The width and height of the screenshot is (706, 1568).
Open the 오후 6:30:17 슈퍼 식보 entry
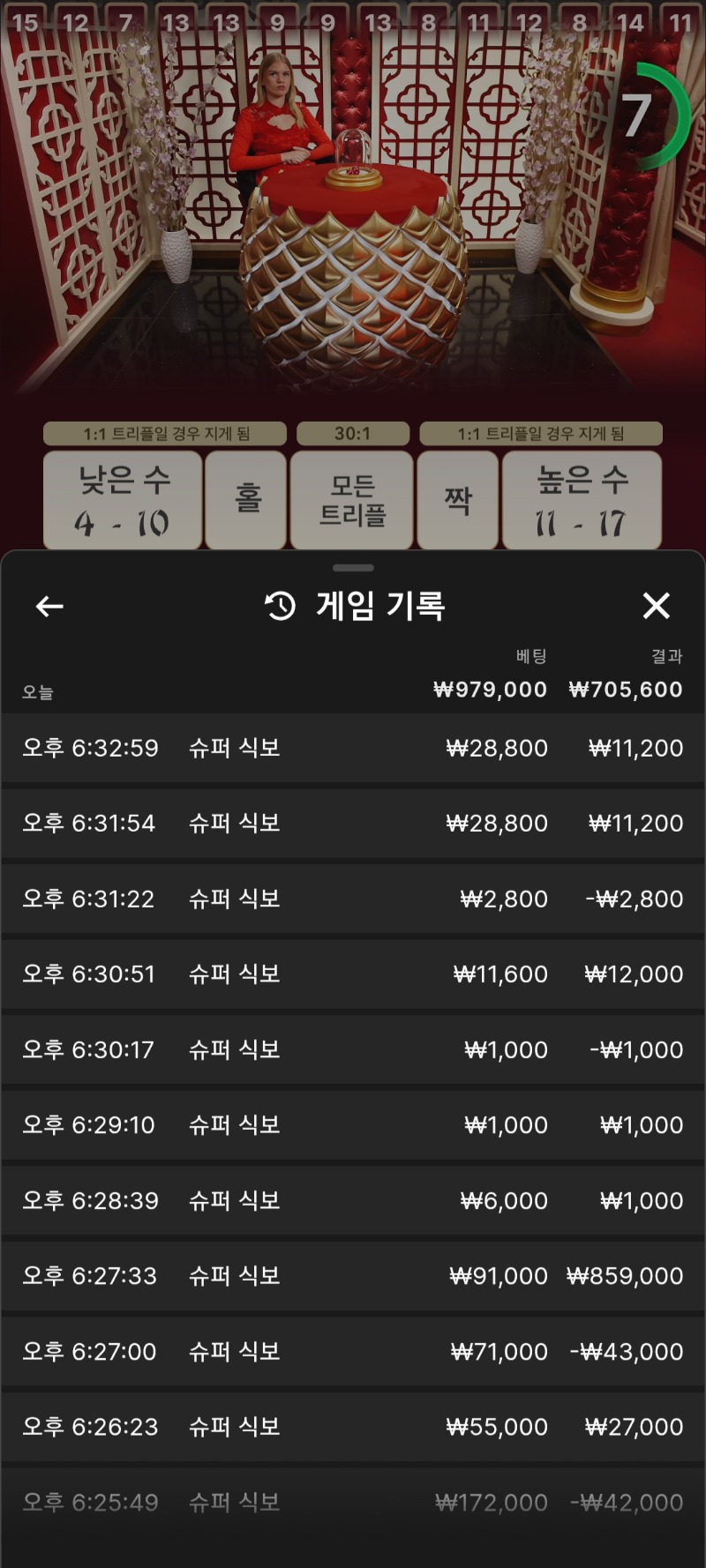(x=353, y=1049)
